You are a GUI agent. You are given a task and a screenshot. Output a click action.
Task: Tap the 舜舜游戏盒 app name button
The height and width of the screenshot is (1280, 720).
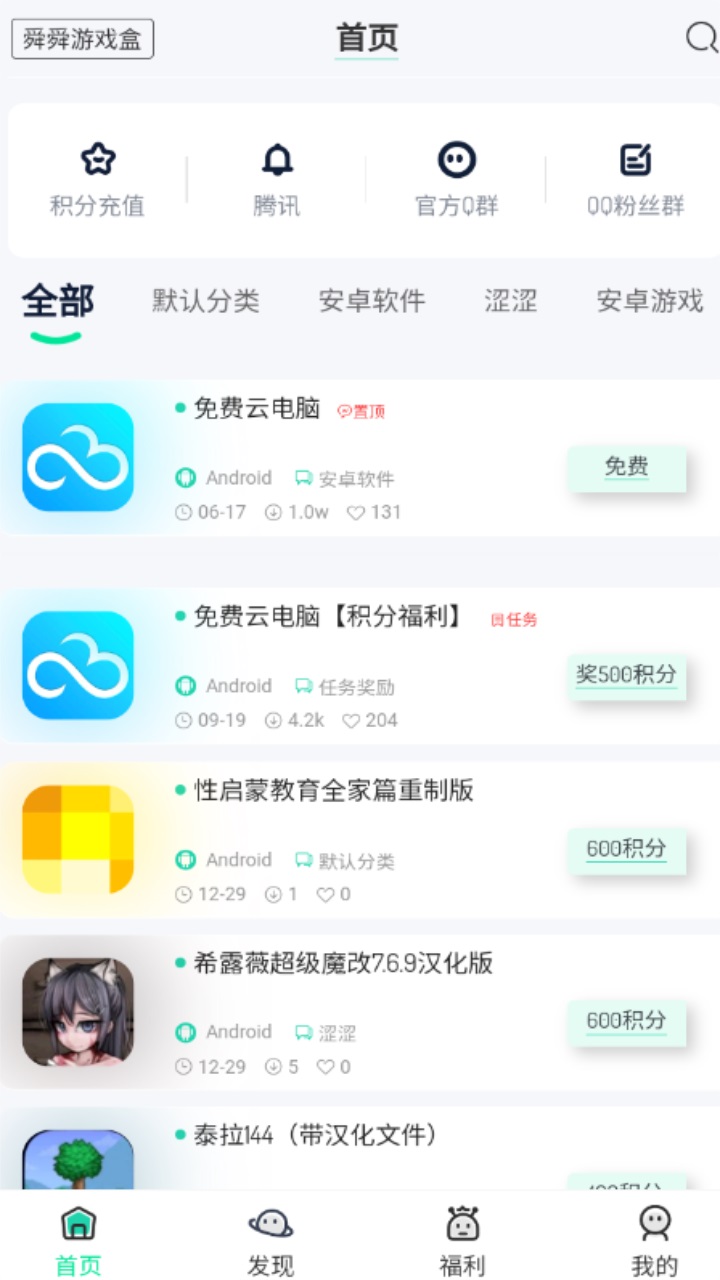coord(81,39)
